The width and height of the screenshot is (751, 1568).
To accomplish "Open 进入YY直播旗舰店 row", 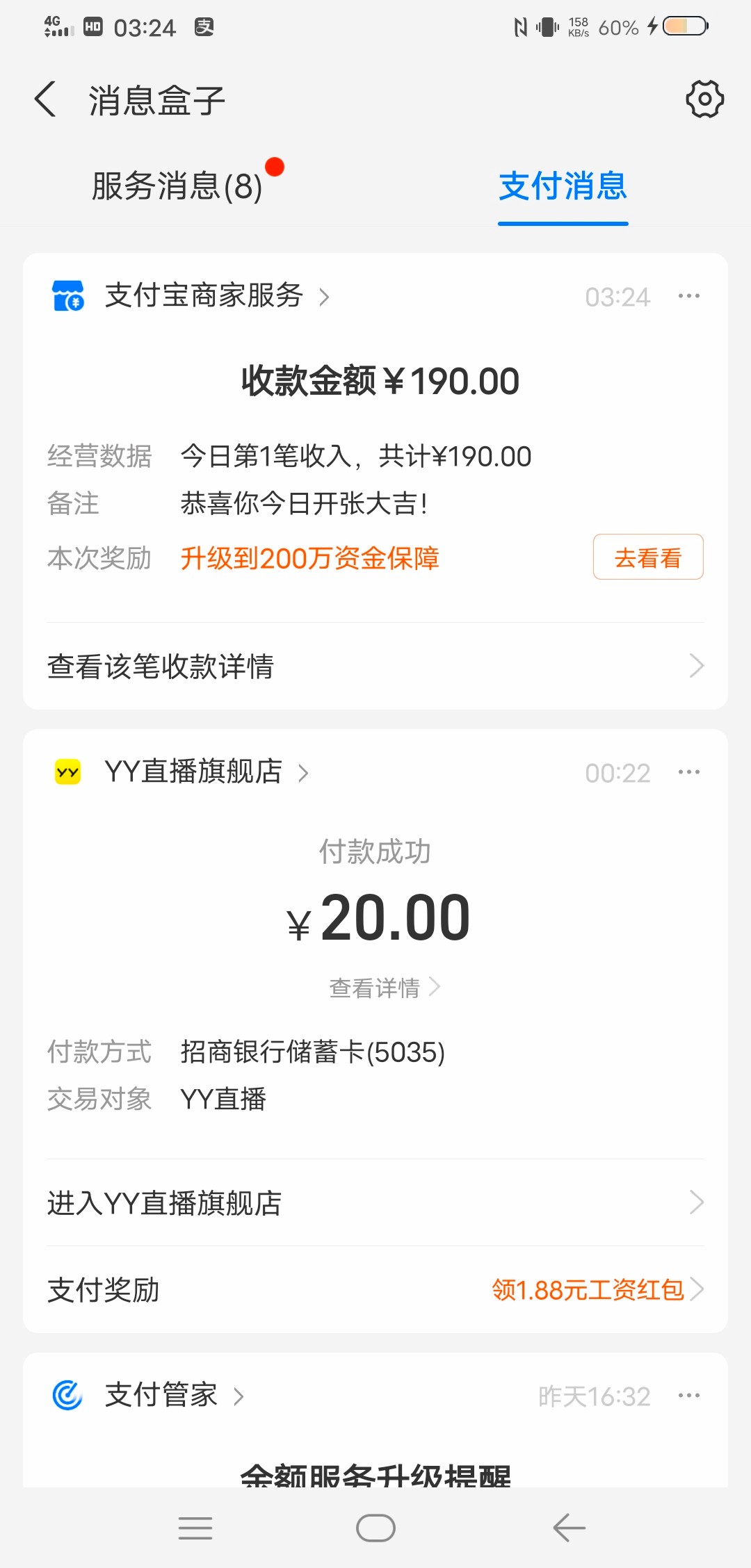I will click(375, 1203).
